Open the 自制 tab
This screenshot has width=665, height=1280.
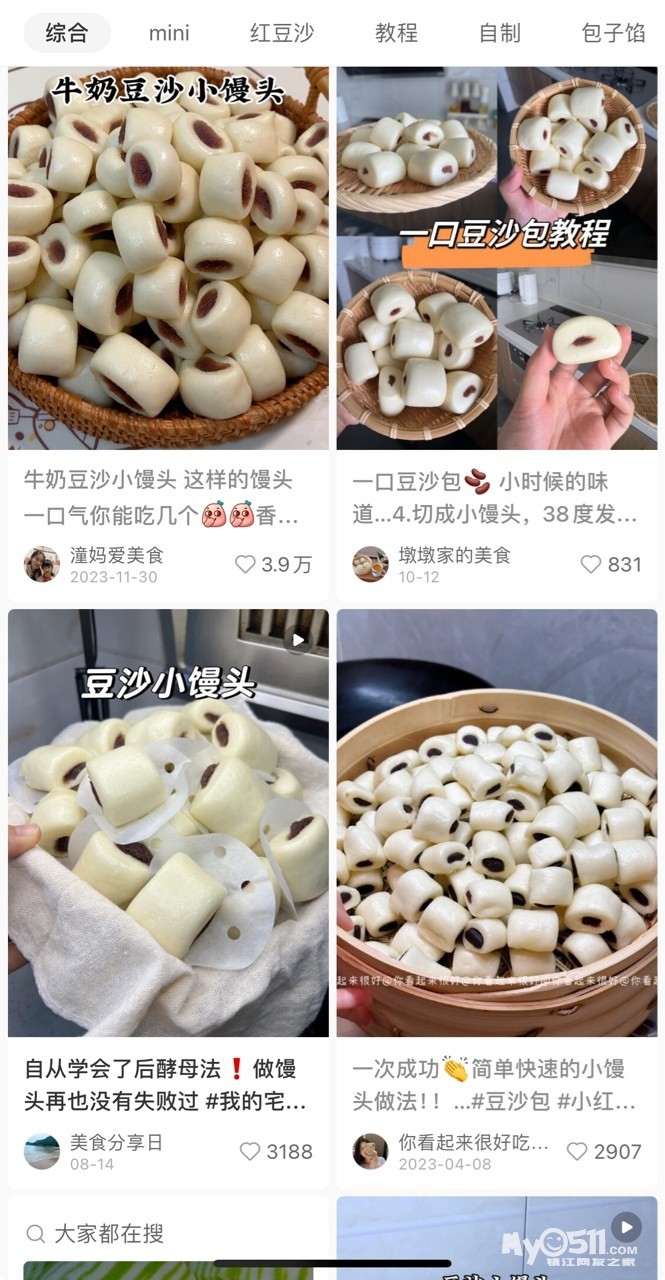[500, 33]
